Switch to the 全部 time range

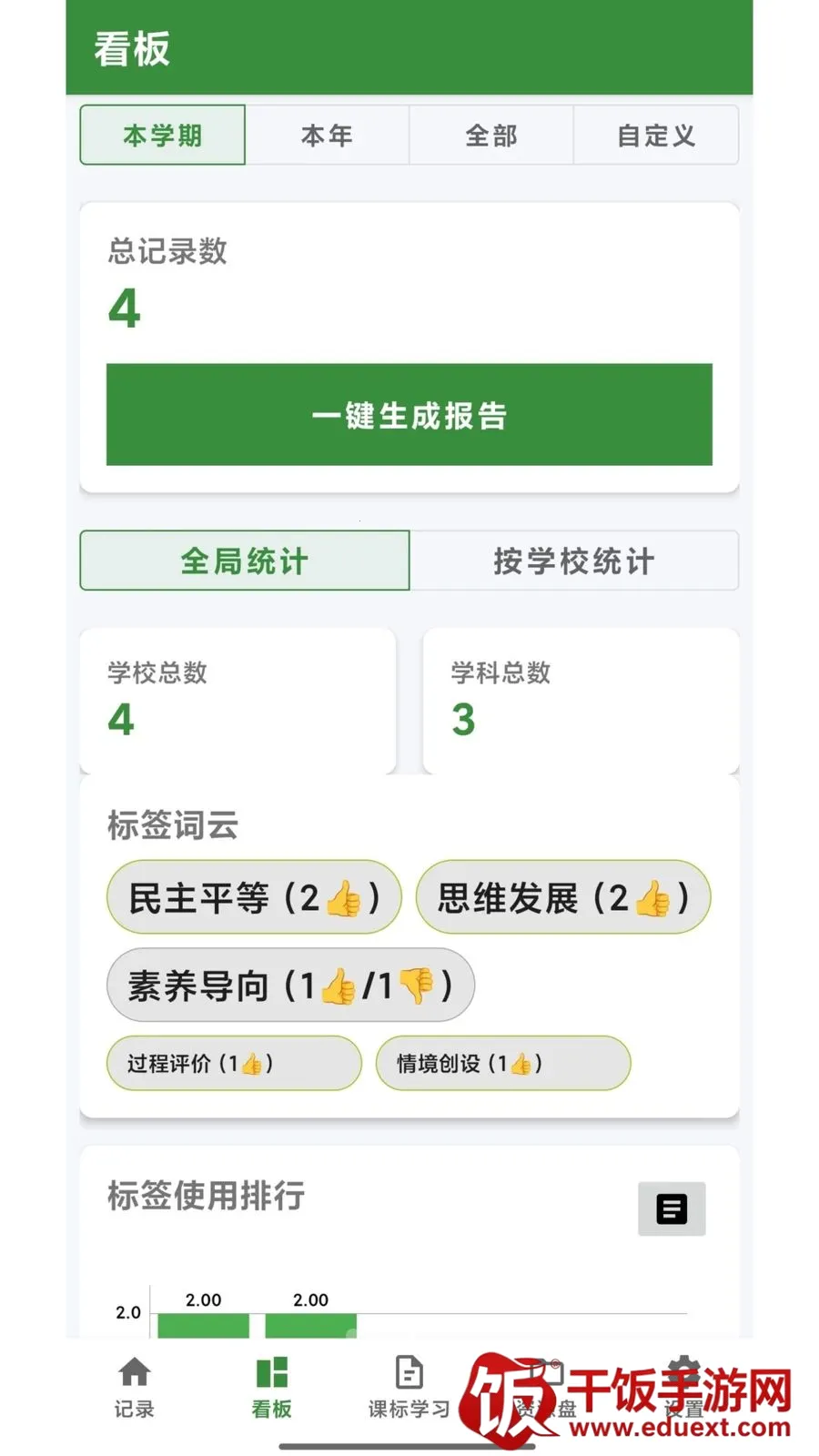[x=491, y=135]
